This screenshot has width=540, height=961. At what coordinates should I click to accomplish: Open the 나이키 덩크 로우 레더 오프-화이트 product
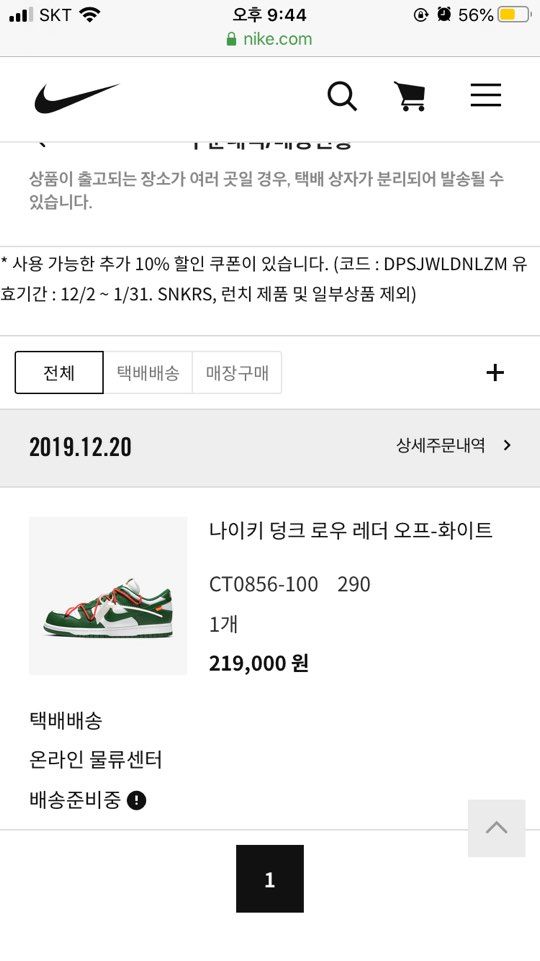351,530
